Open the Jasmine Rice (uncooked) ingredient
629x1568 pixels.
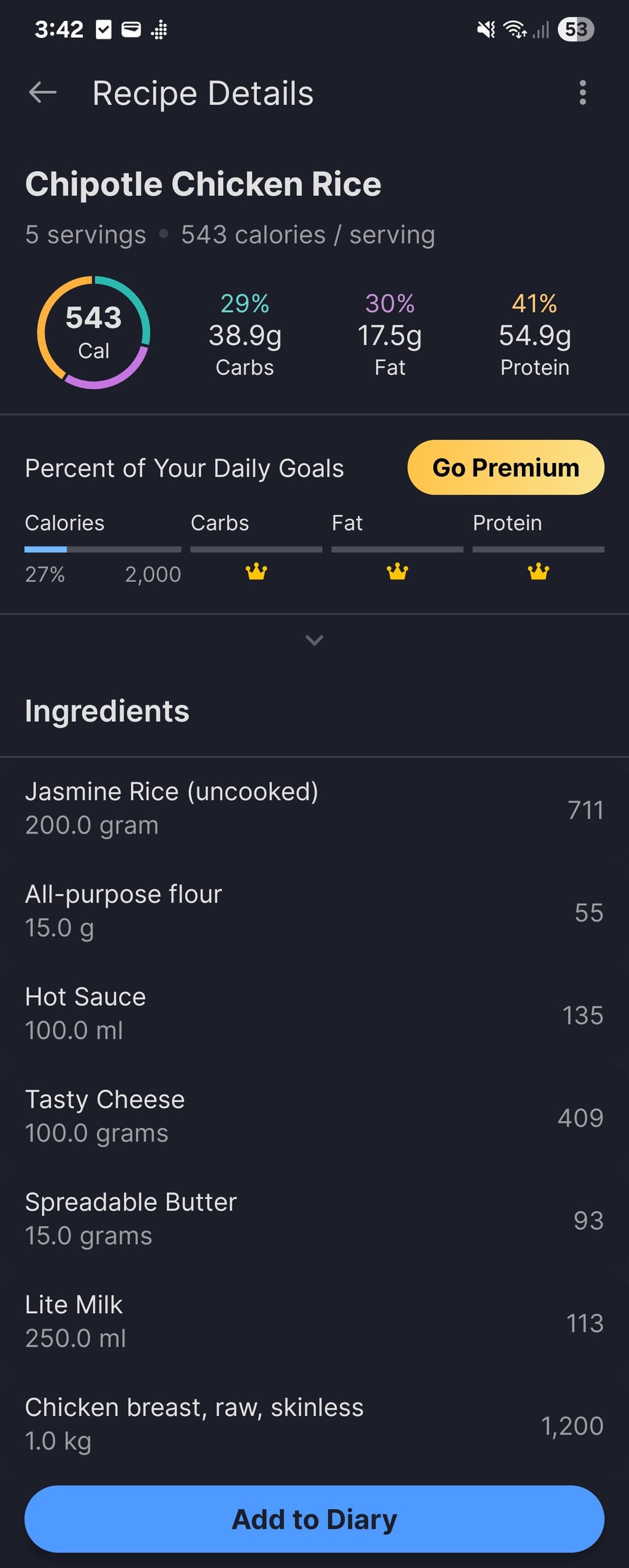coord(314,808)
